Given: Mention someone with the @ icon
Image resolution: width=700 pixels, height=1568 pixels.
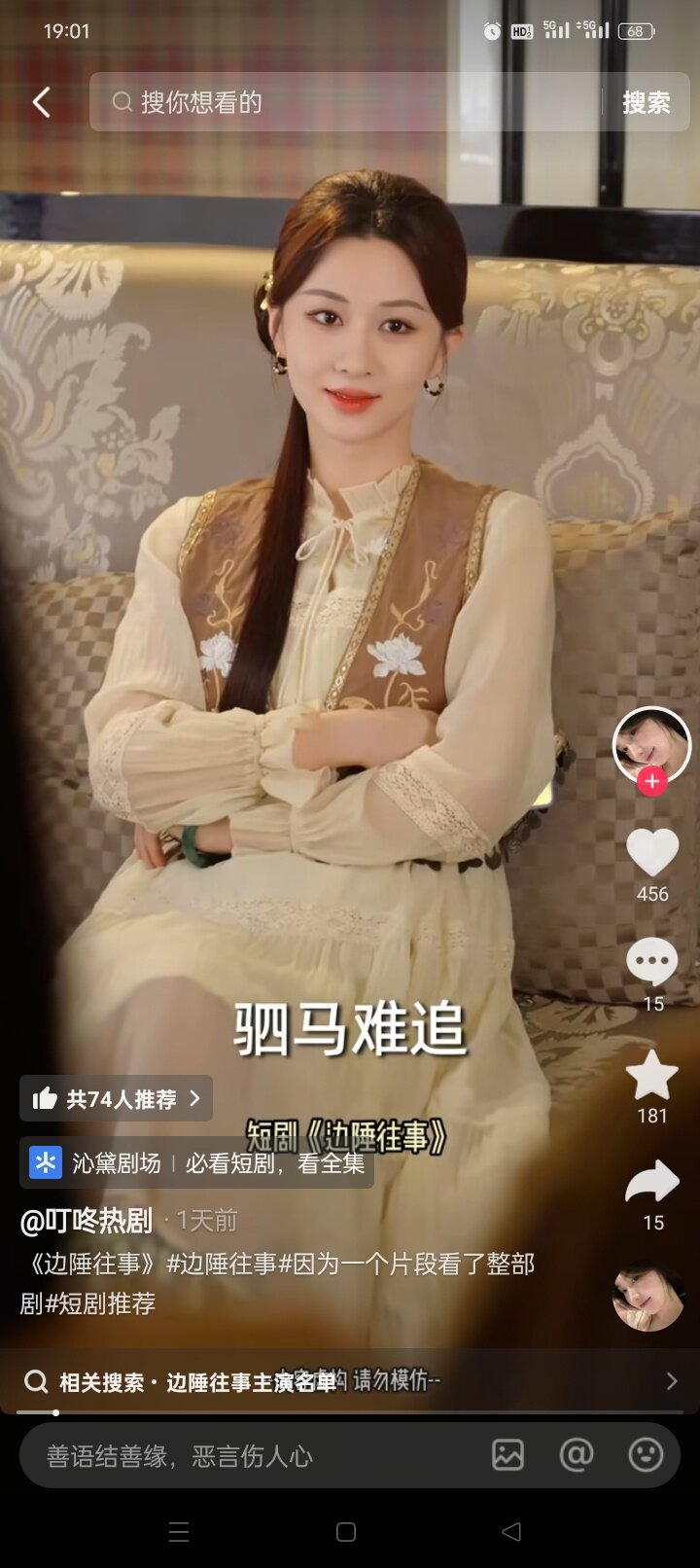Looking at the screenshot, I should (x=577, y=1455).
